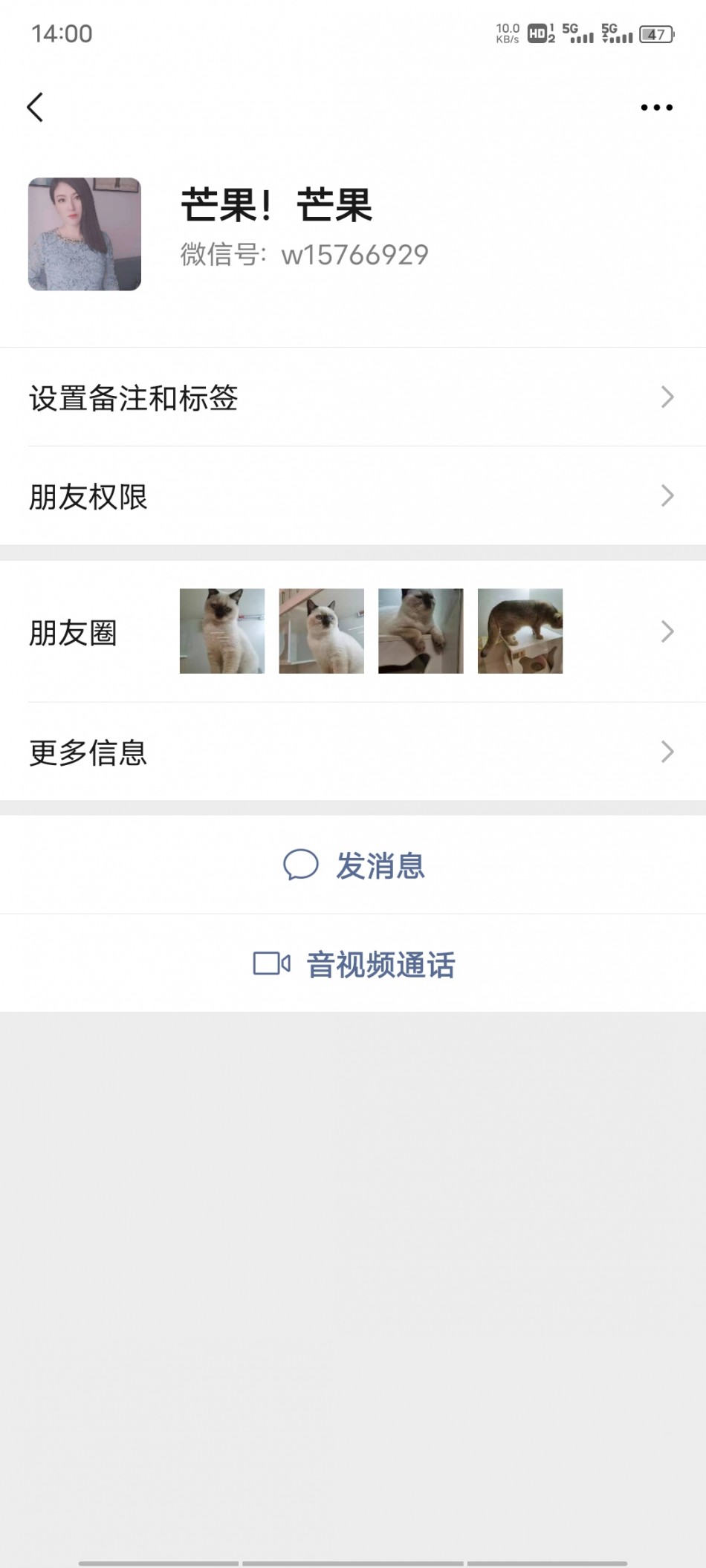Open 朋友权限 permissions
Image resolution: width=706 pixels, height=1568 pixels.
click(353, 496)
